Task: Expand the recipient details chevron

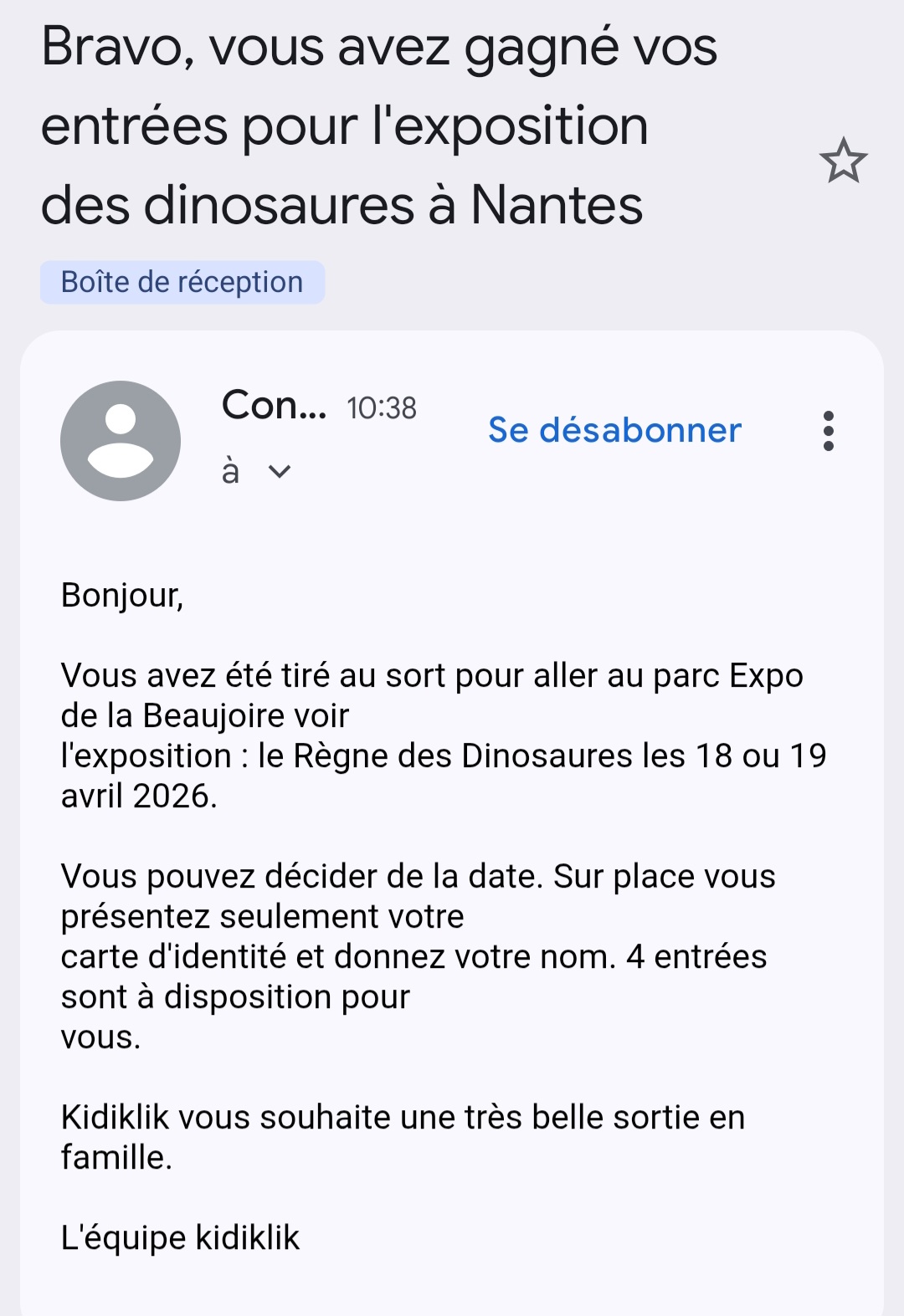Action: tap(280, 472)
